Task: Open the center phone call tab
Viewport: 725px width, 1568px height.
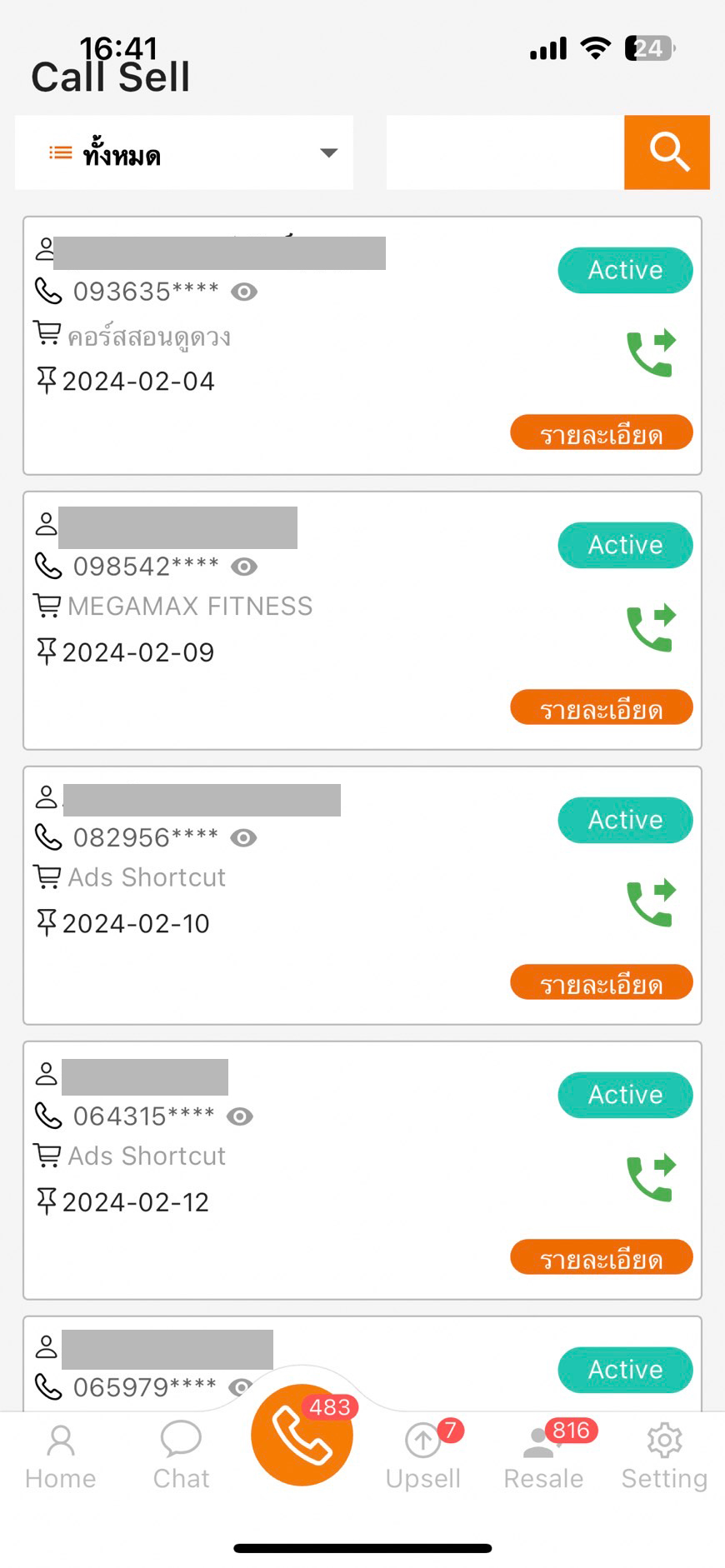Action: click(302, 1435)
